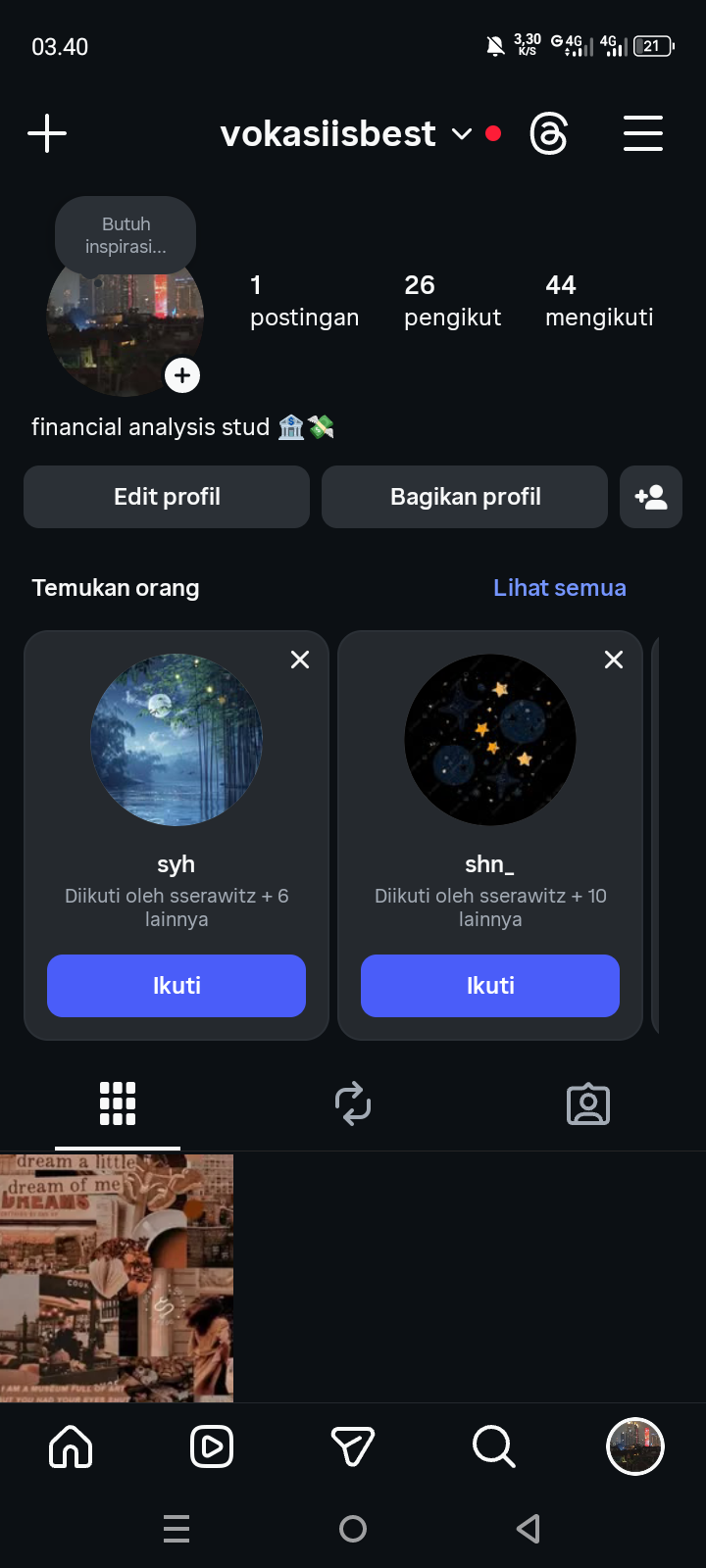
Task: Switch to the tagged photos tab
Action: [x=588, y=1103]
